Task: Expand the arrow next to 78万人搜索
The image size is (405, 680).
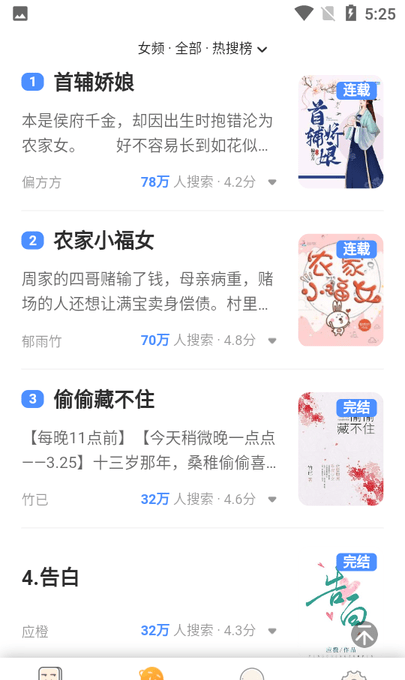Action: (x=272, y=182)
